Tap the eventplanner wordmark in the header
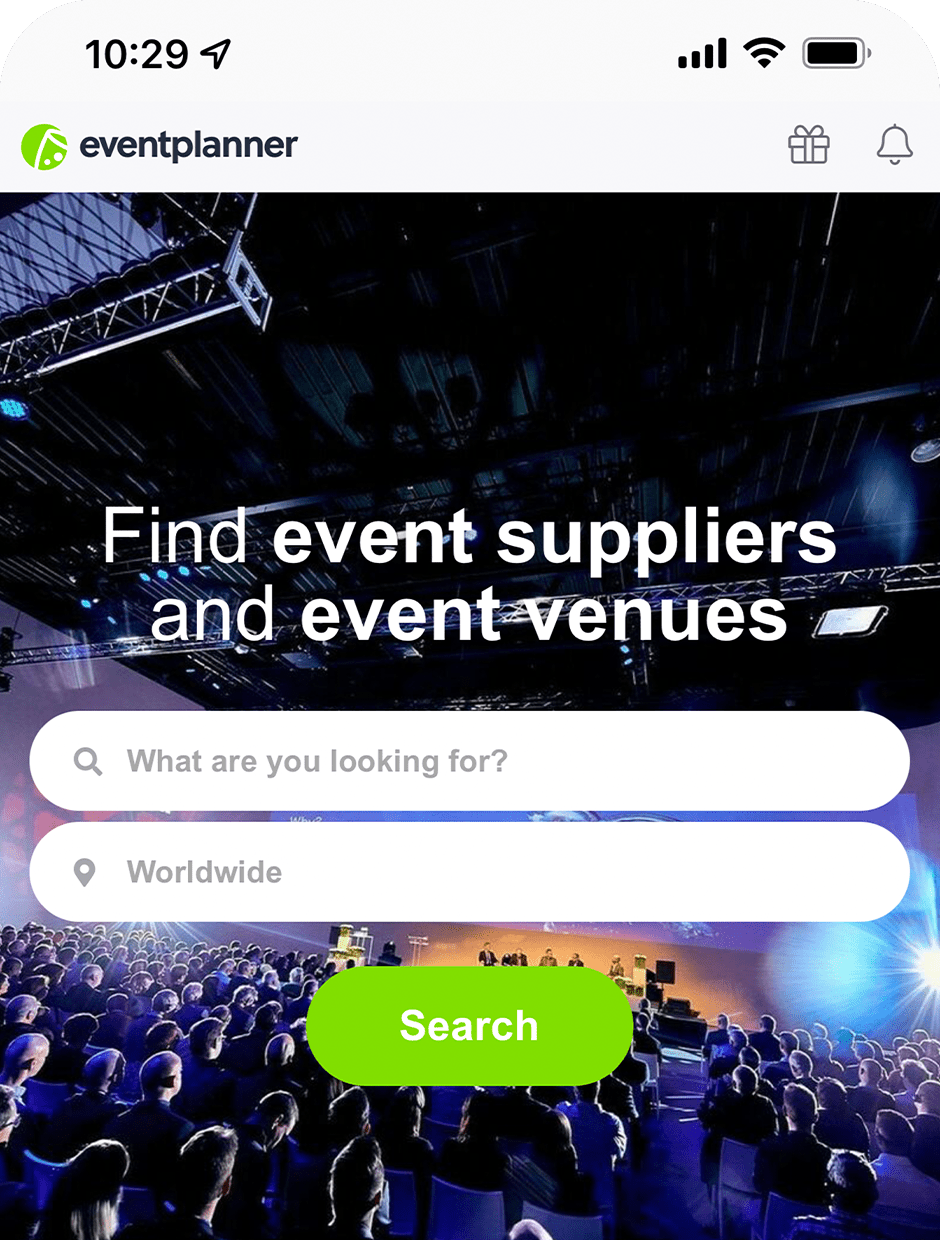940x1240 pixels. point(186,146)
